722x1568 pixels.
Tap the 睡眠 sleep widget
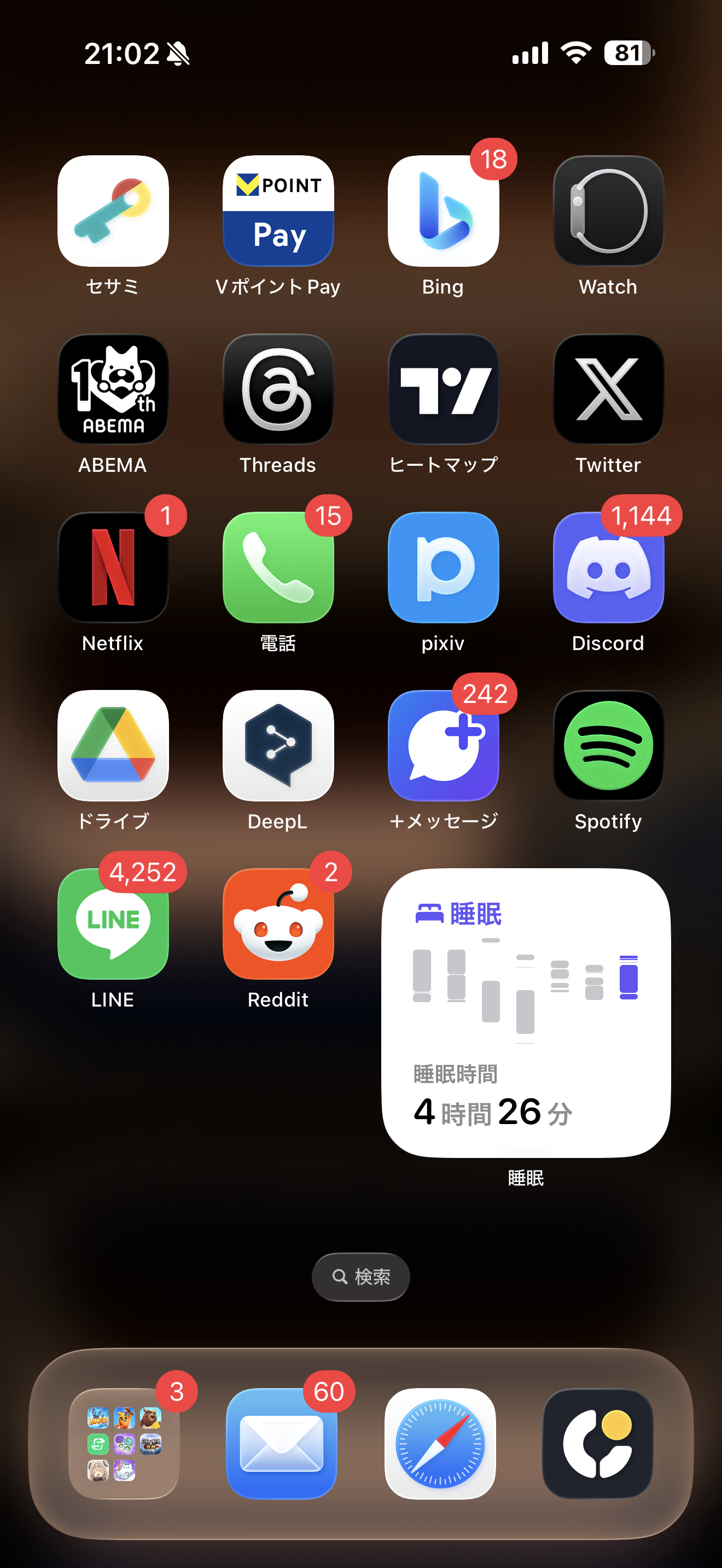tap(526, 1013)
